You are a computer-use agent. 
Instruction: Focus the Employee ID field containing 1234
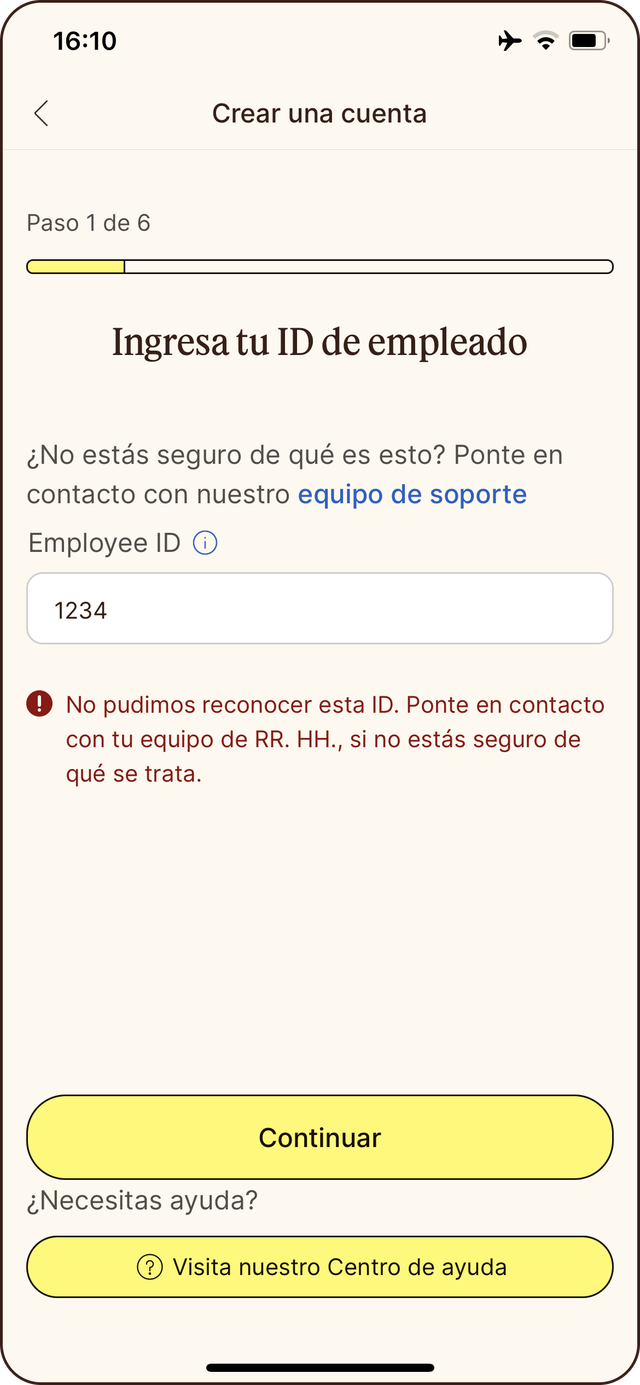[320, 608]
